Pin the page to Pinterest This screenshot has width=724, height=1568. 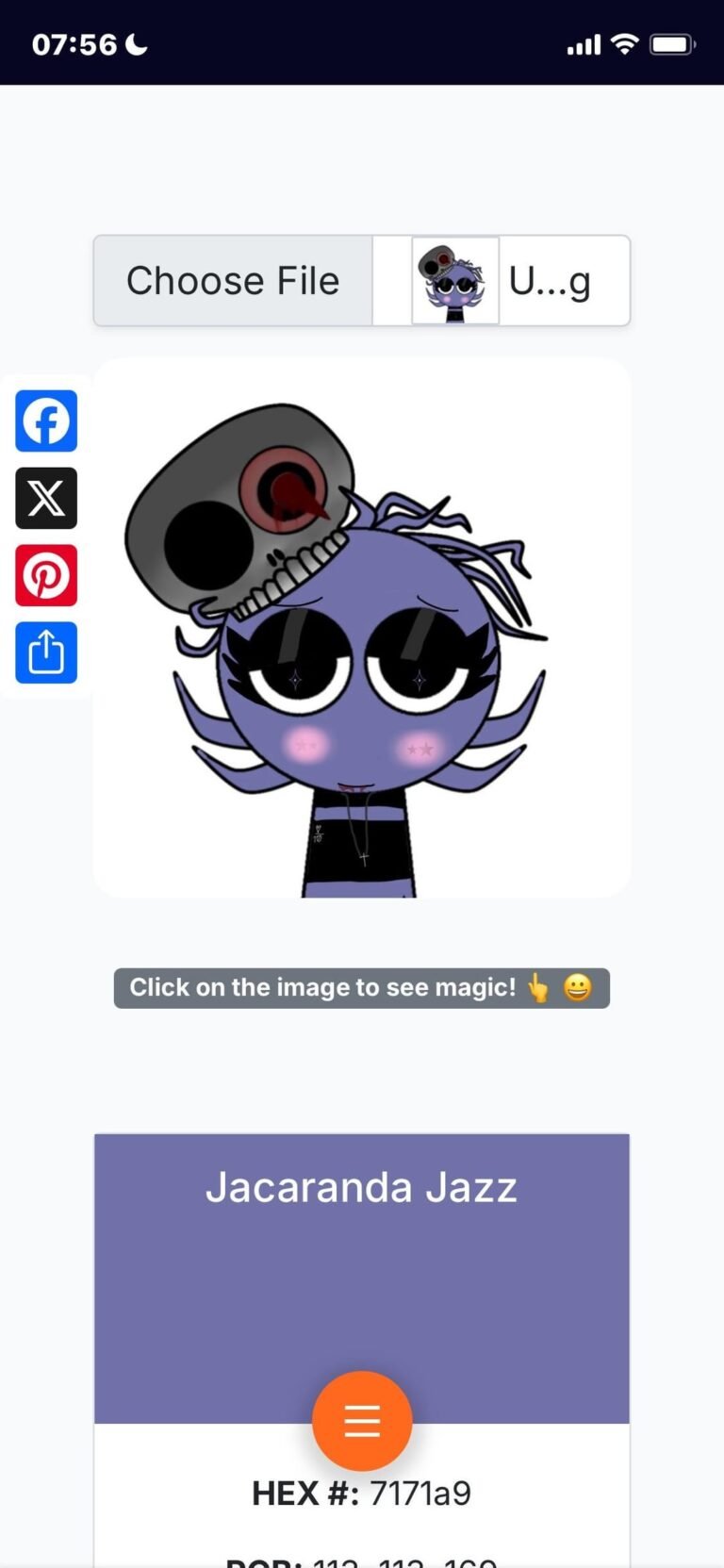pyautogui.click(x=46, y=575)
